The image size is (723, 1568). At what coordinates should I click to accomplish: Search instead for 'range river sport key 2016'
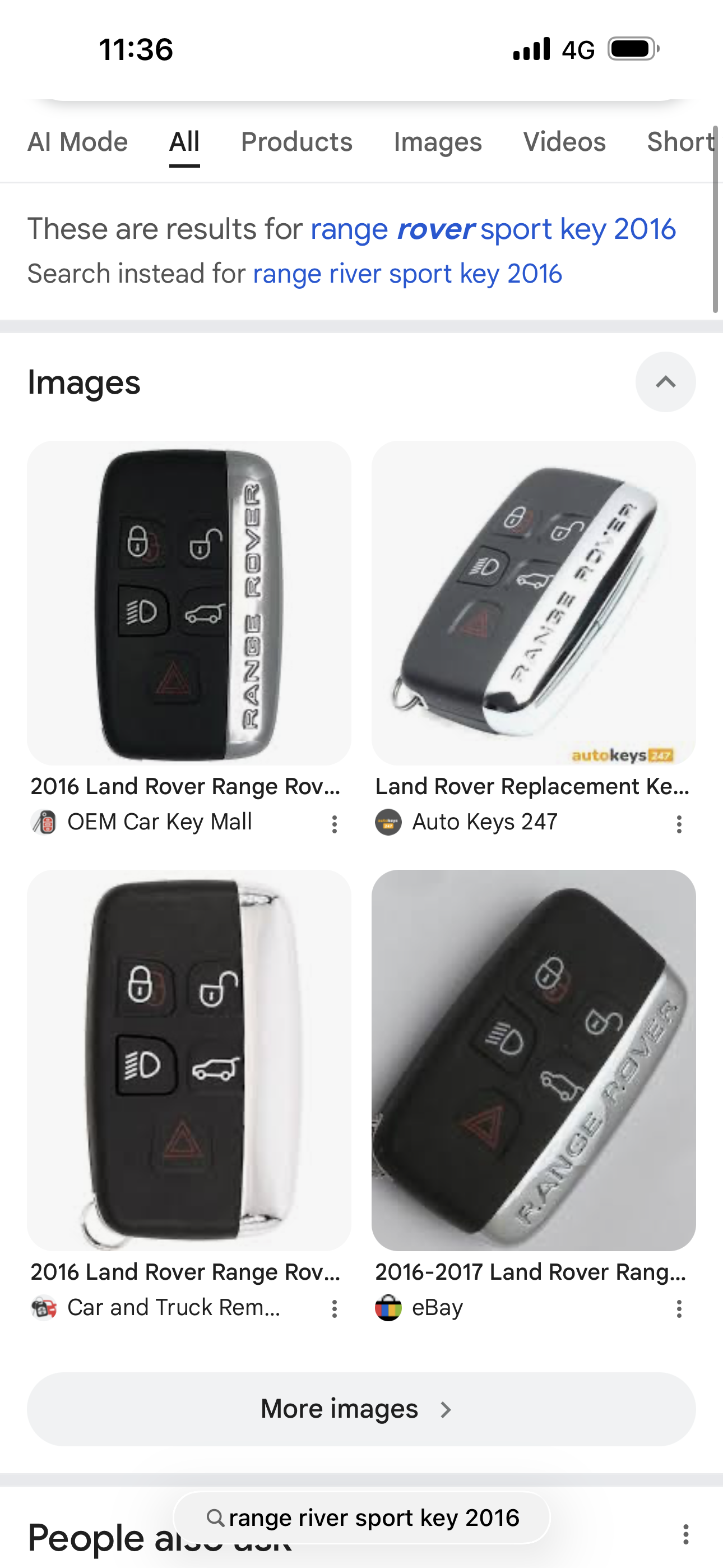tap(407, 274)
